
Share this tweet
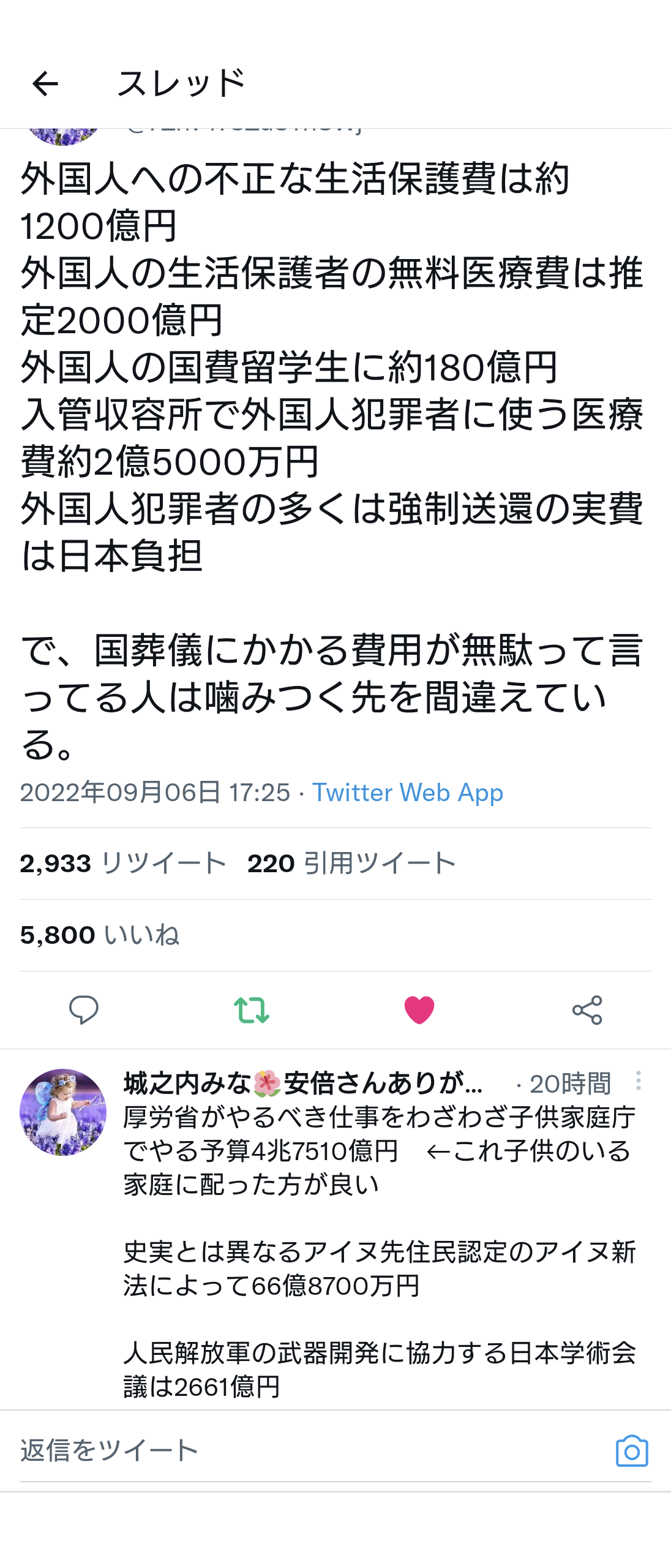[587, 1010]
